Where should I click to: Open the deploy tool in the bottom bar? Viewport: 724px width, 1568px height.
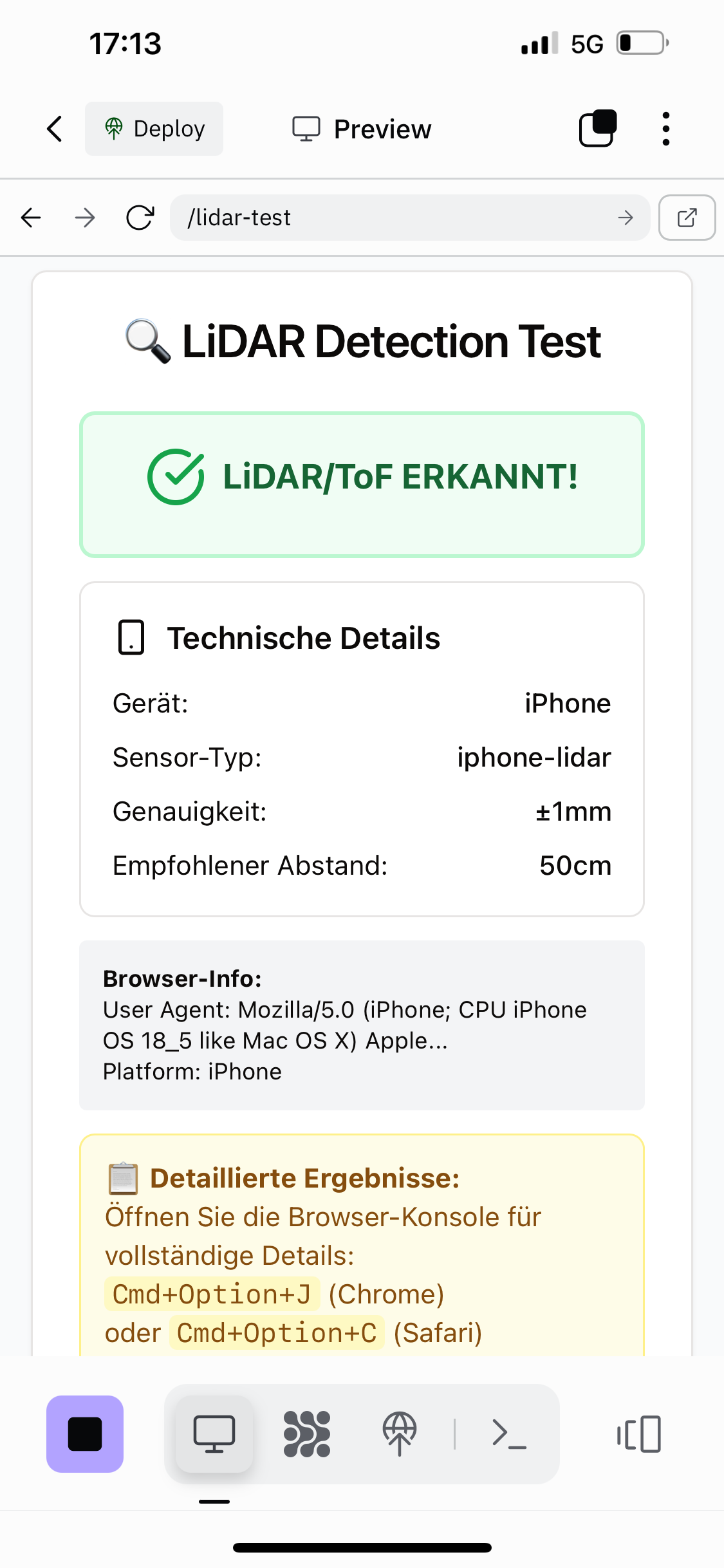(x=400, y=1434)
